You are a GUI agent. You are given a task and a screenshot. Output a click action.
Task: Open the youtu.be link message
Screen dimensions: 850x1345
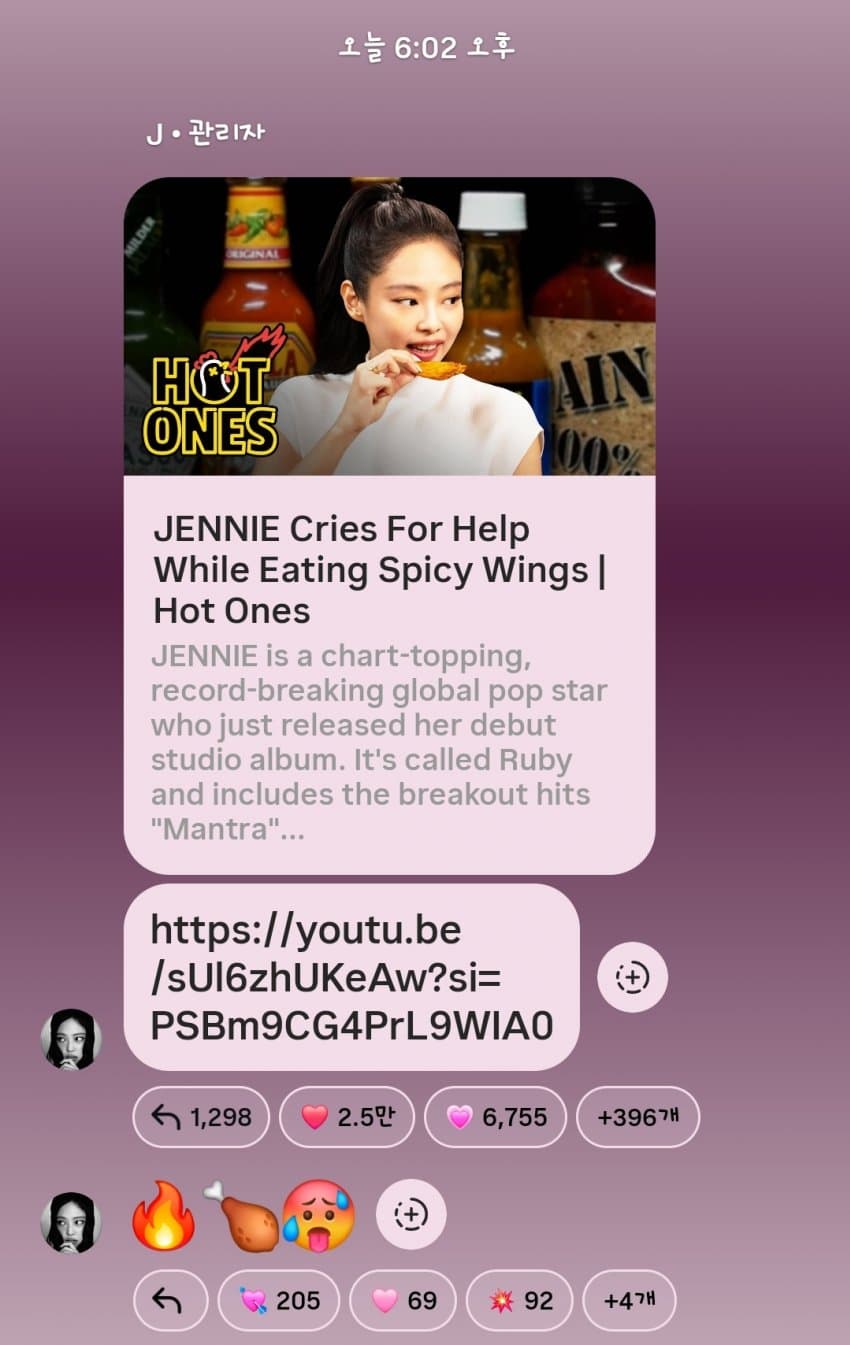pos(351,977)
